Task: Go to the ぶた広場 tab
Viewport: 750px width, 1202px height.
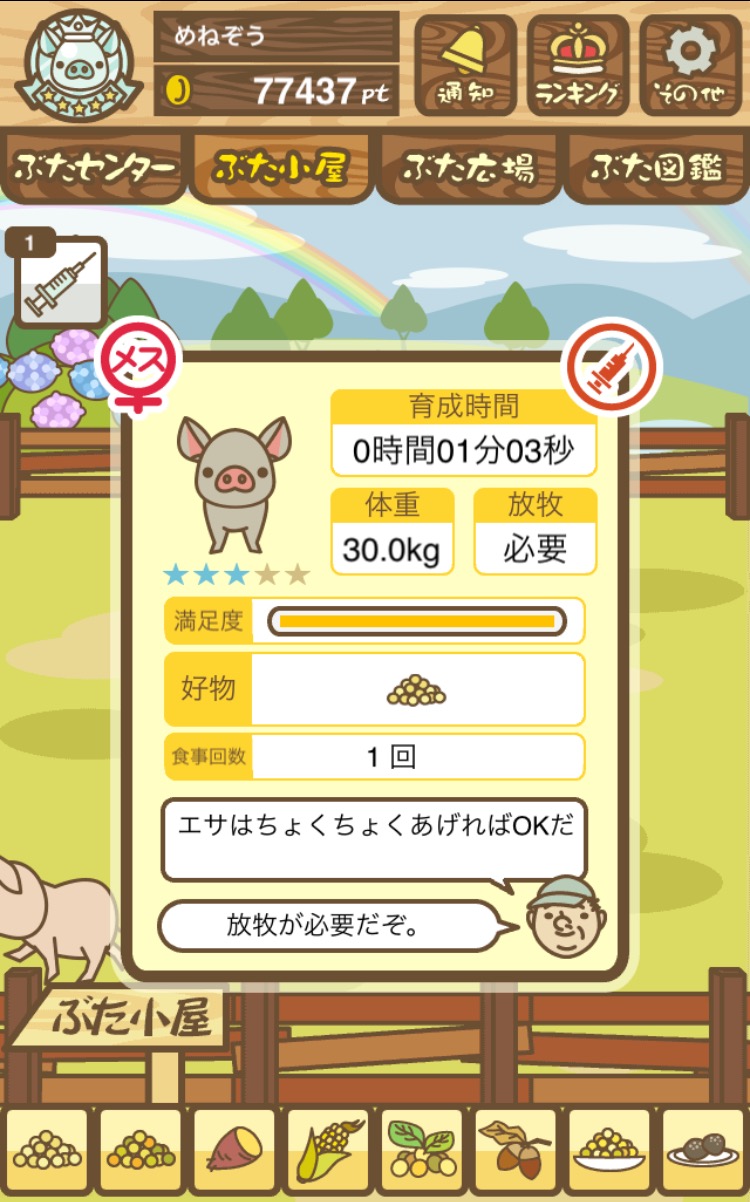Action: pyautogui.click(x=468, y=167)
